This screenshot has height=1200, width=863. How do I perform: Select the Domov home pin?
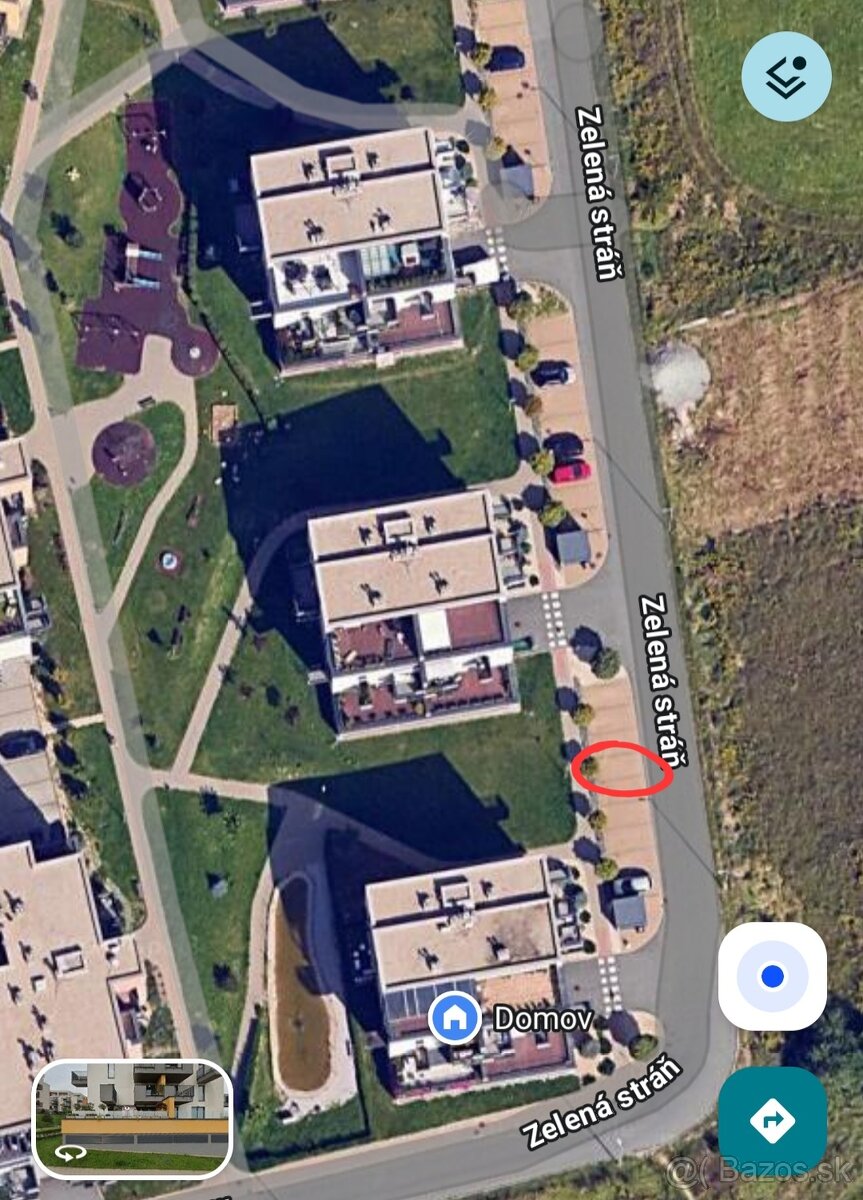tap(455, 1019)
